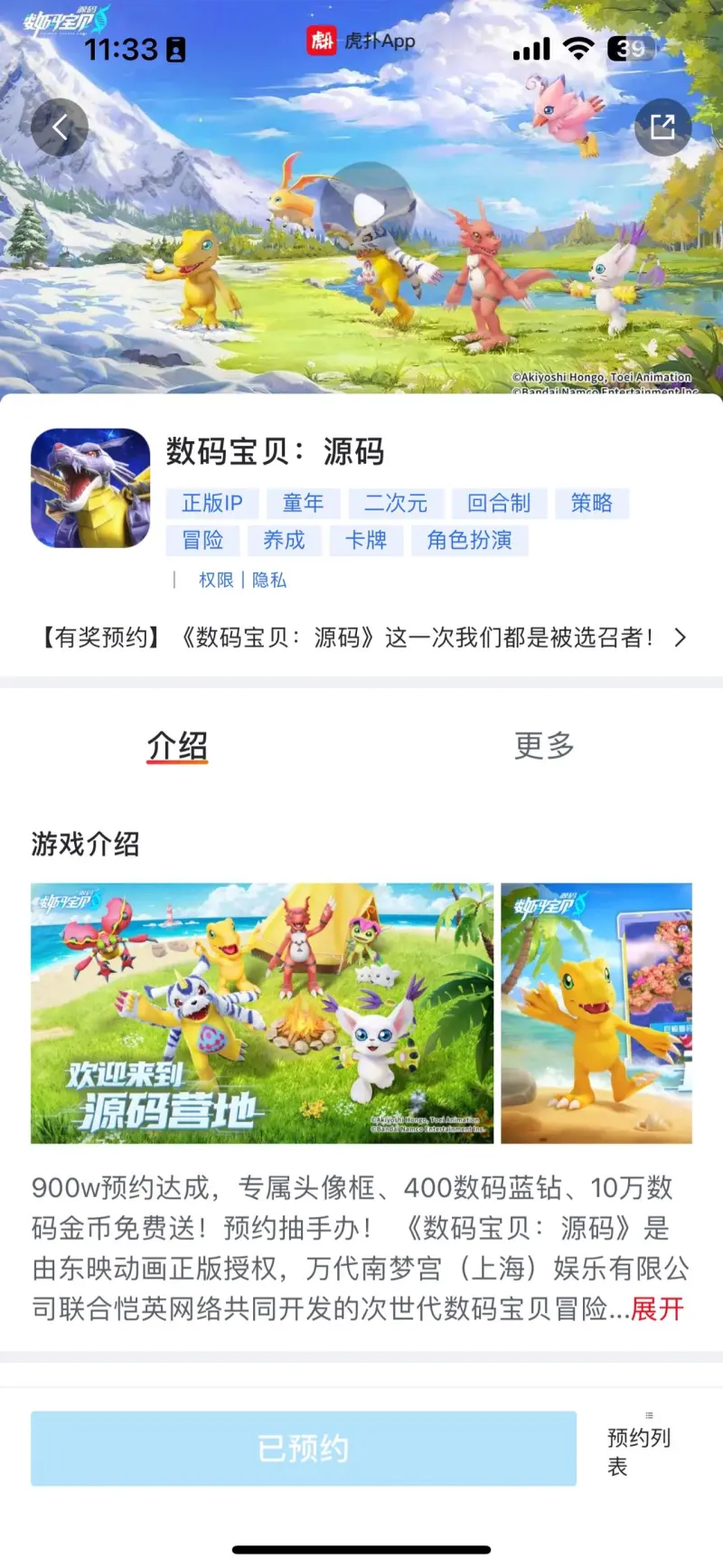The width and height of the screenshot is (723, 1568).
Task: Expand the description with 展开
Action: 658,1308
